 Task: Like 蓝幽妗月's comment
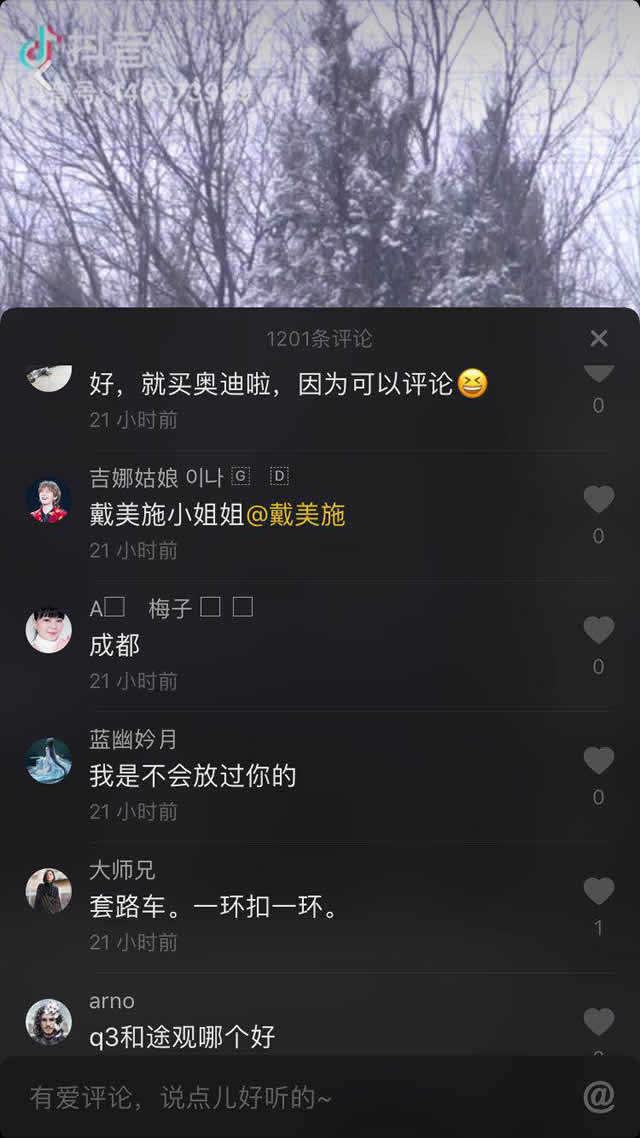[x=598, y=761]
